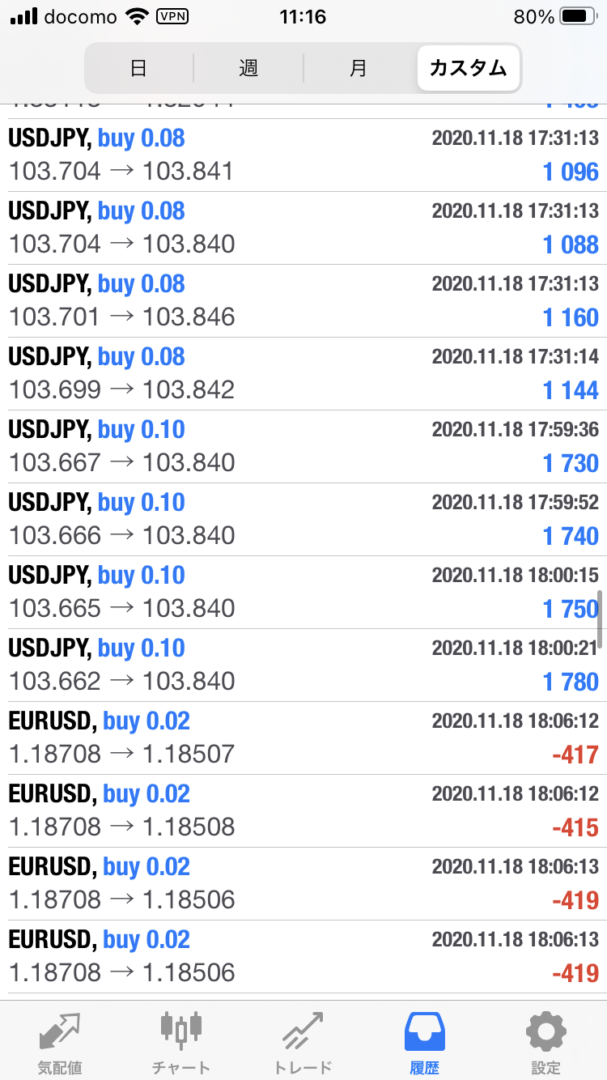
Task: View the USDJPY trade with profit 1 160
Action: tap(303, 301)
